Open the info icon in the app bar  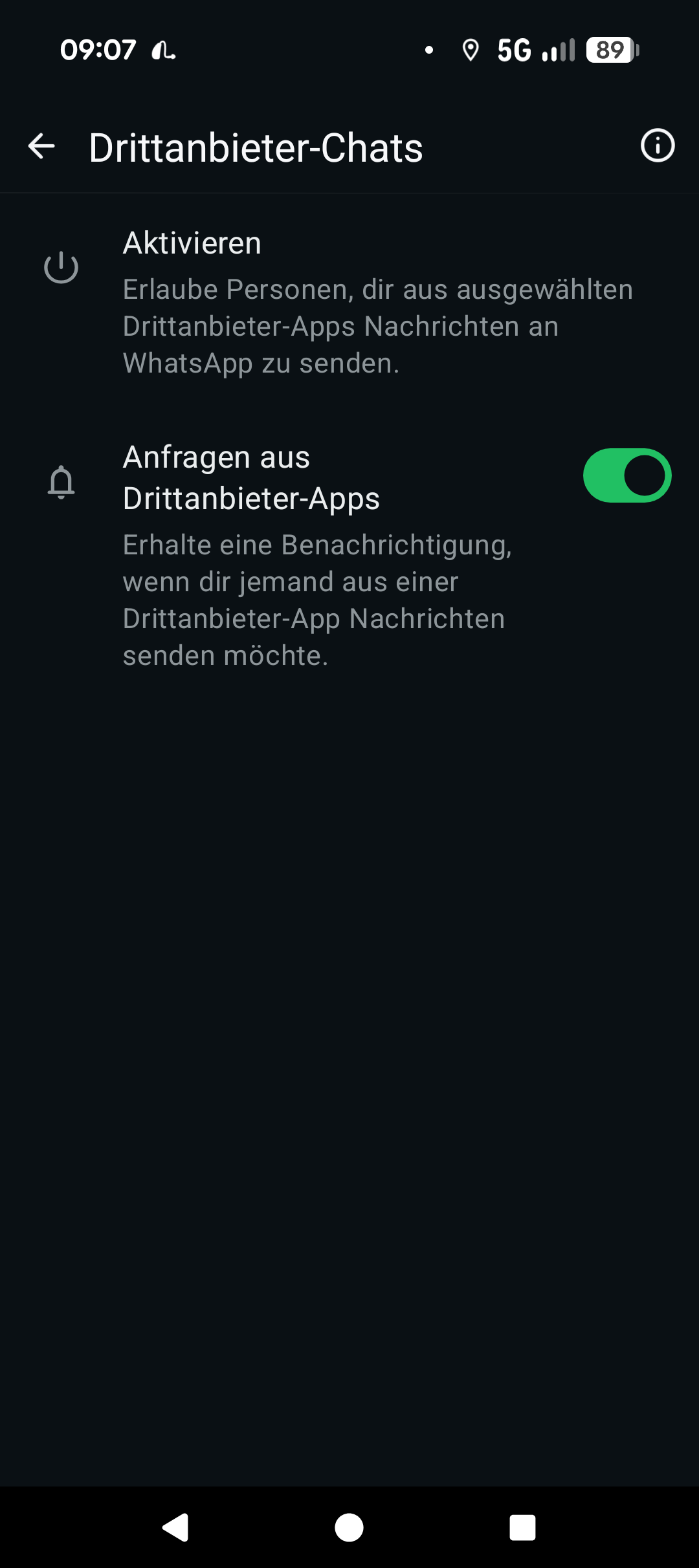tap(657, 146)
